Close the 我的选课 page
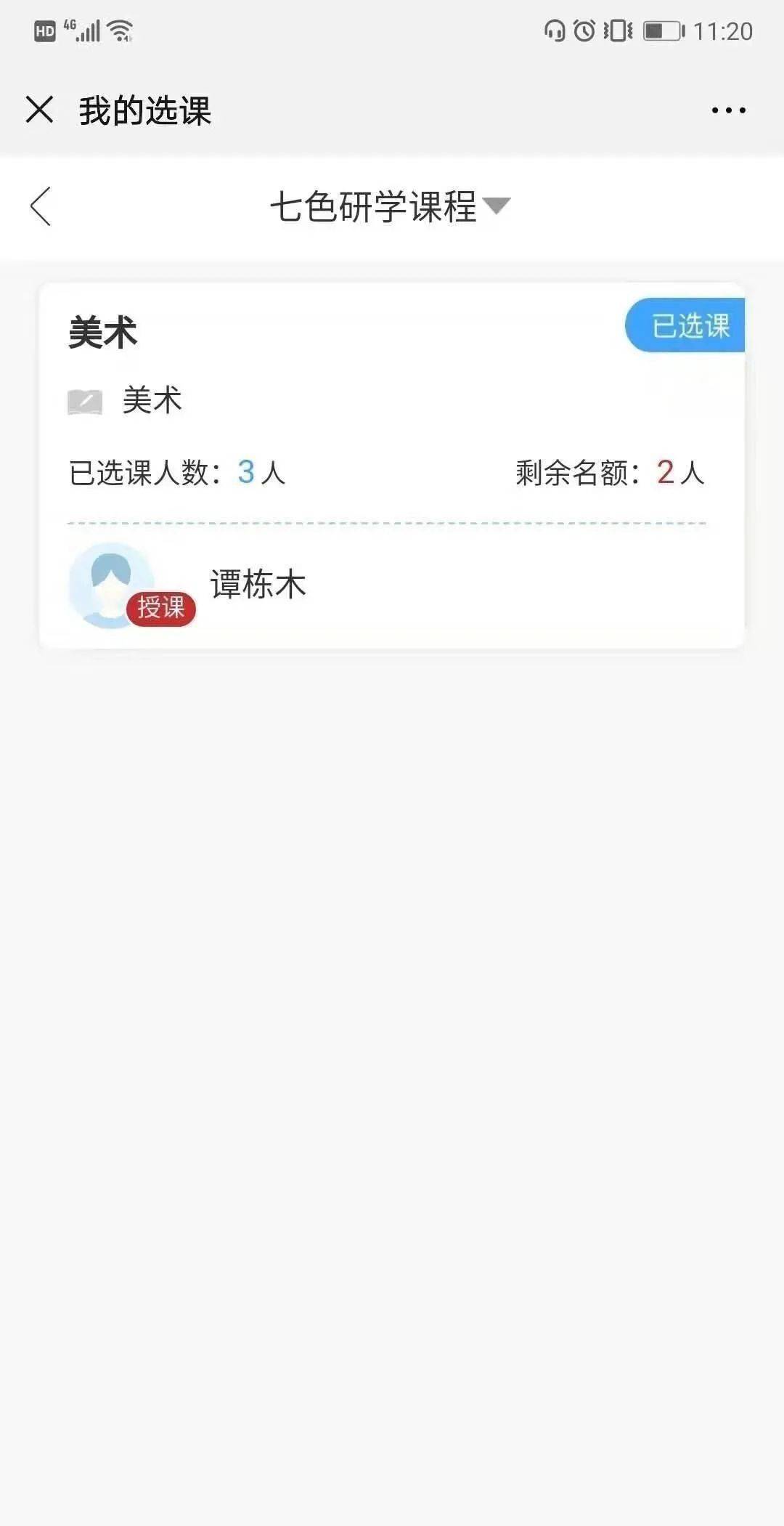Viewport: 784px width, 1526px height. (39, 110)
